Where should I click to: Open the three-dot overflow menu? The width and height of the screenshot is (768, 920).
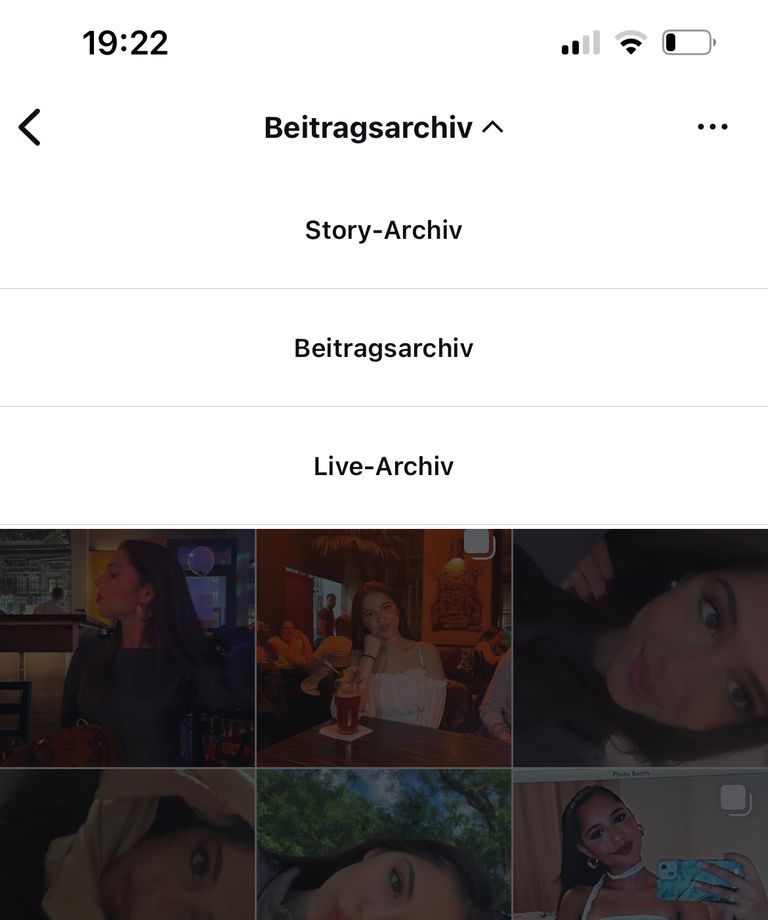[x=712, y=127]
